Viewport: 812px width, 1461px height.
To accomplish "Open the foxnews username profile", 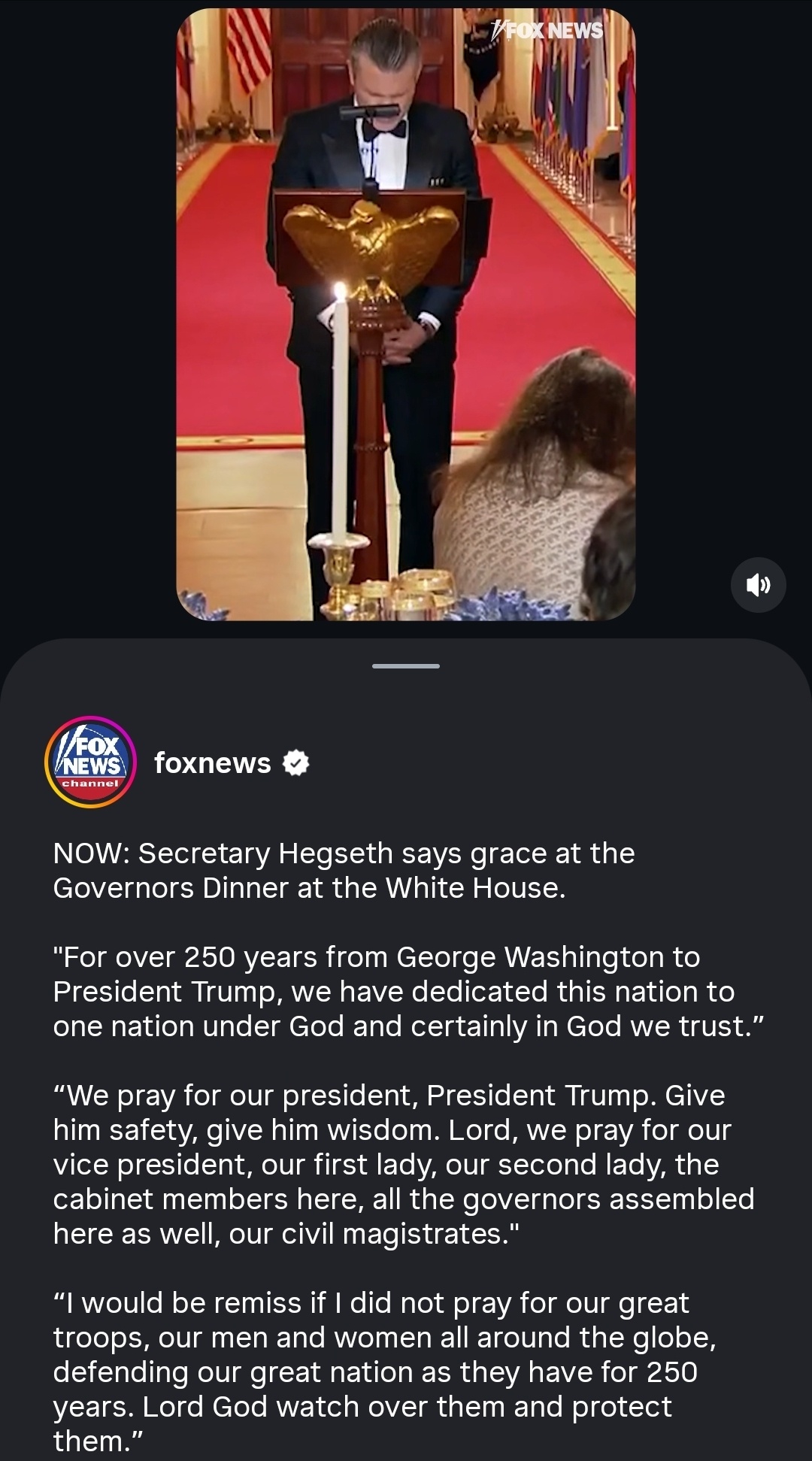I will pyautogui.click(x=212, y=763).
